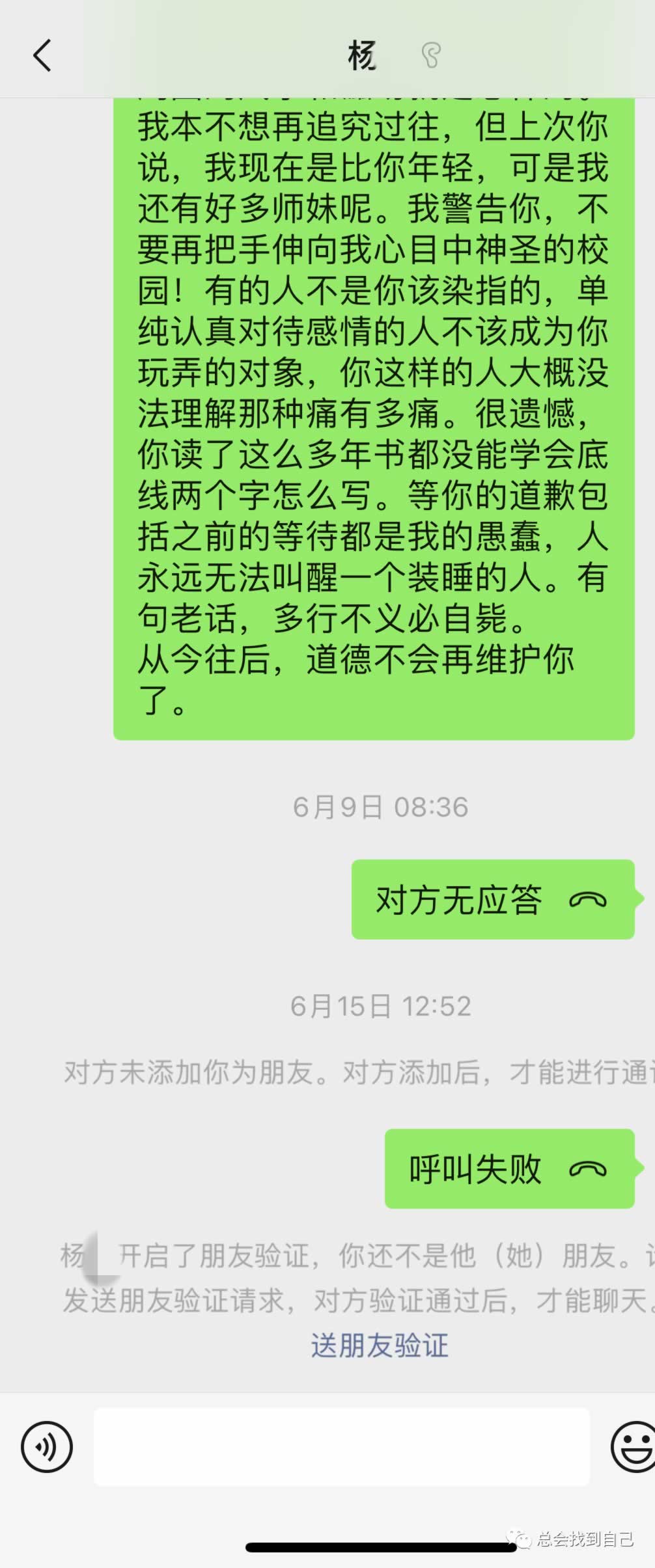Image resolution: width=655 pixels, height=1568 pixels.
Task: Tap the blurred name 杨 in the notice
Action: coord(81,1252)
